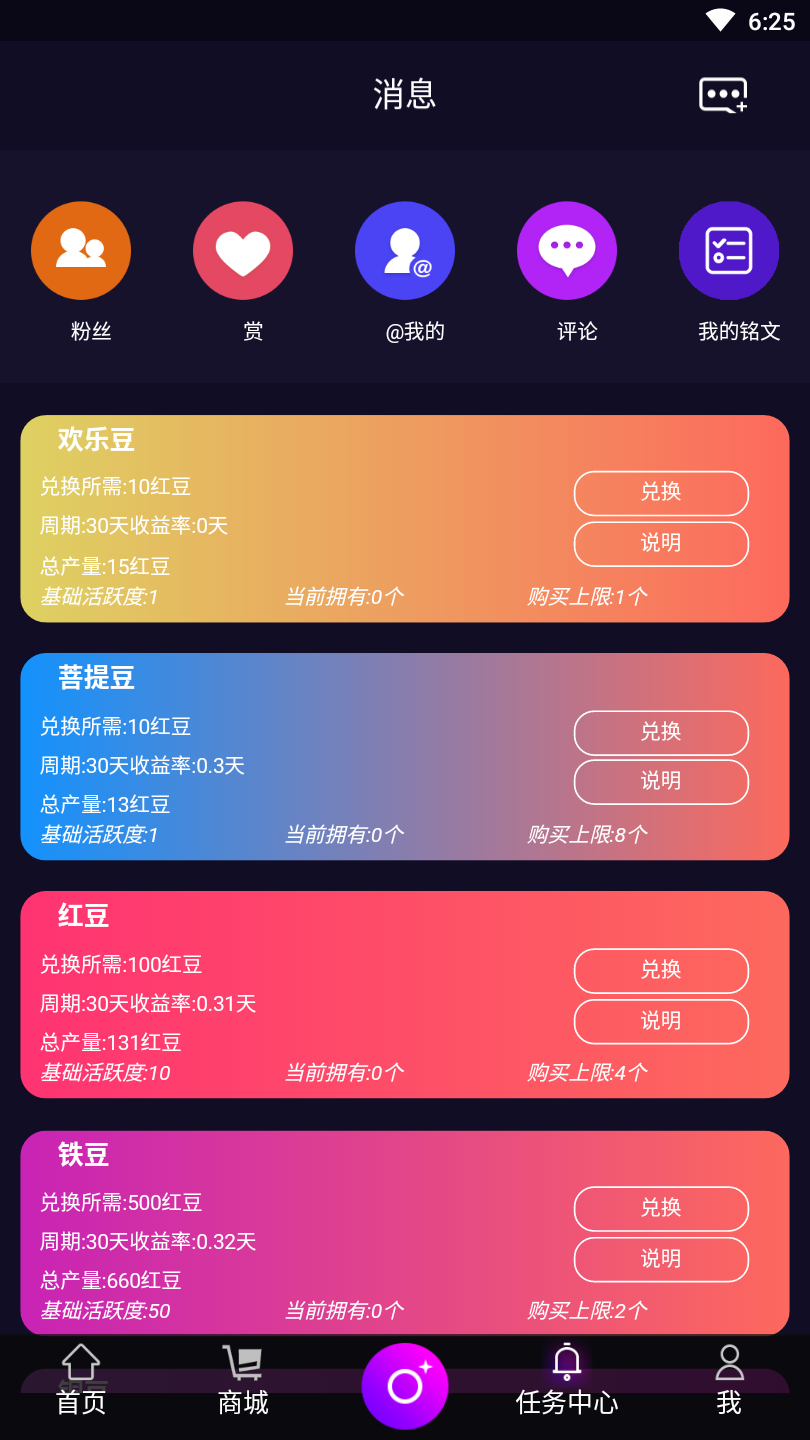Viewport: 810px width, 1440px height.
Task: Exchange 菩提豆 with the 兑换 button
Action: pos(661,733)
